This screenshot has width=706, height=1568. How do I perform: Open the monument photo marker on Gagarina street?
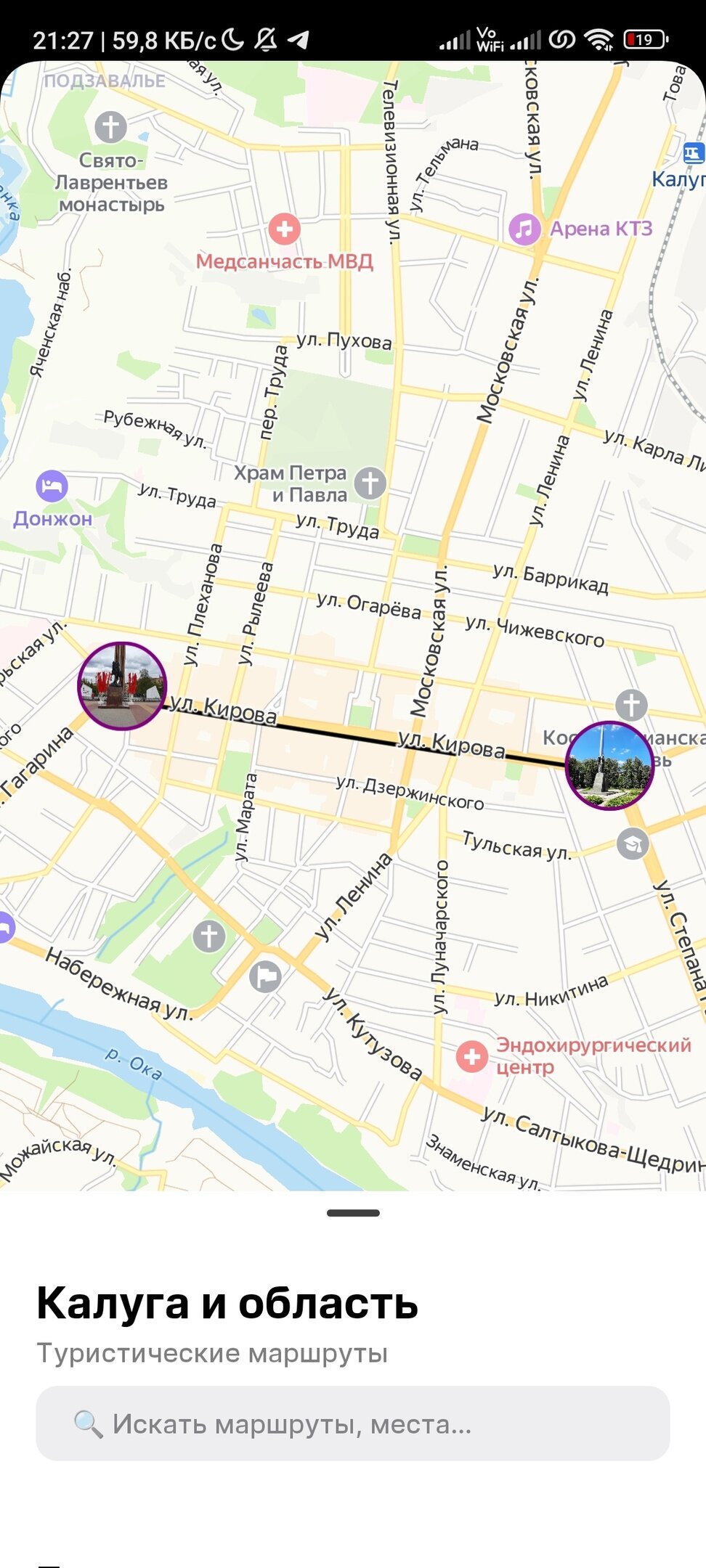pos(122,686)
